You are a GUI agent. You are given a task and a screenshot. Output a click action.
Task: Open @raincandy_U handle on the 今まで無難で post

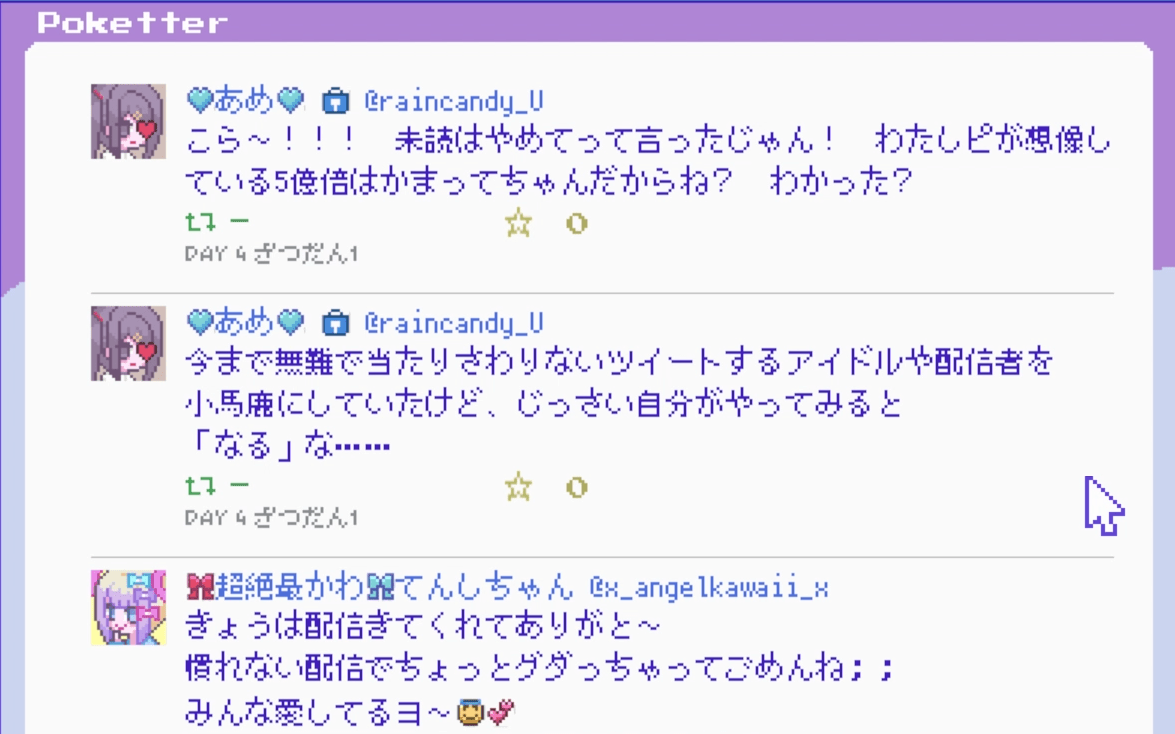click(453, 323)
